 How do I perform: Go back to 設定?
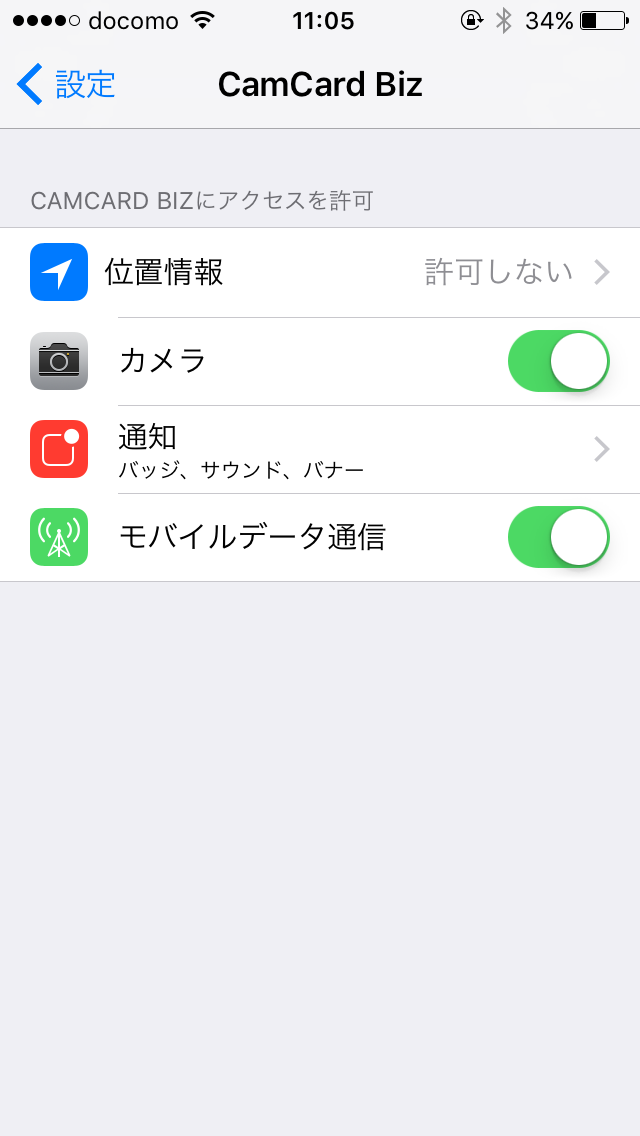point(66,84)
